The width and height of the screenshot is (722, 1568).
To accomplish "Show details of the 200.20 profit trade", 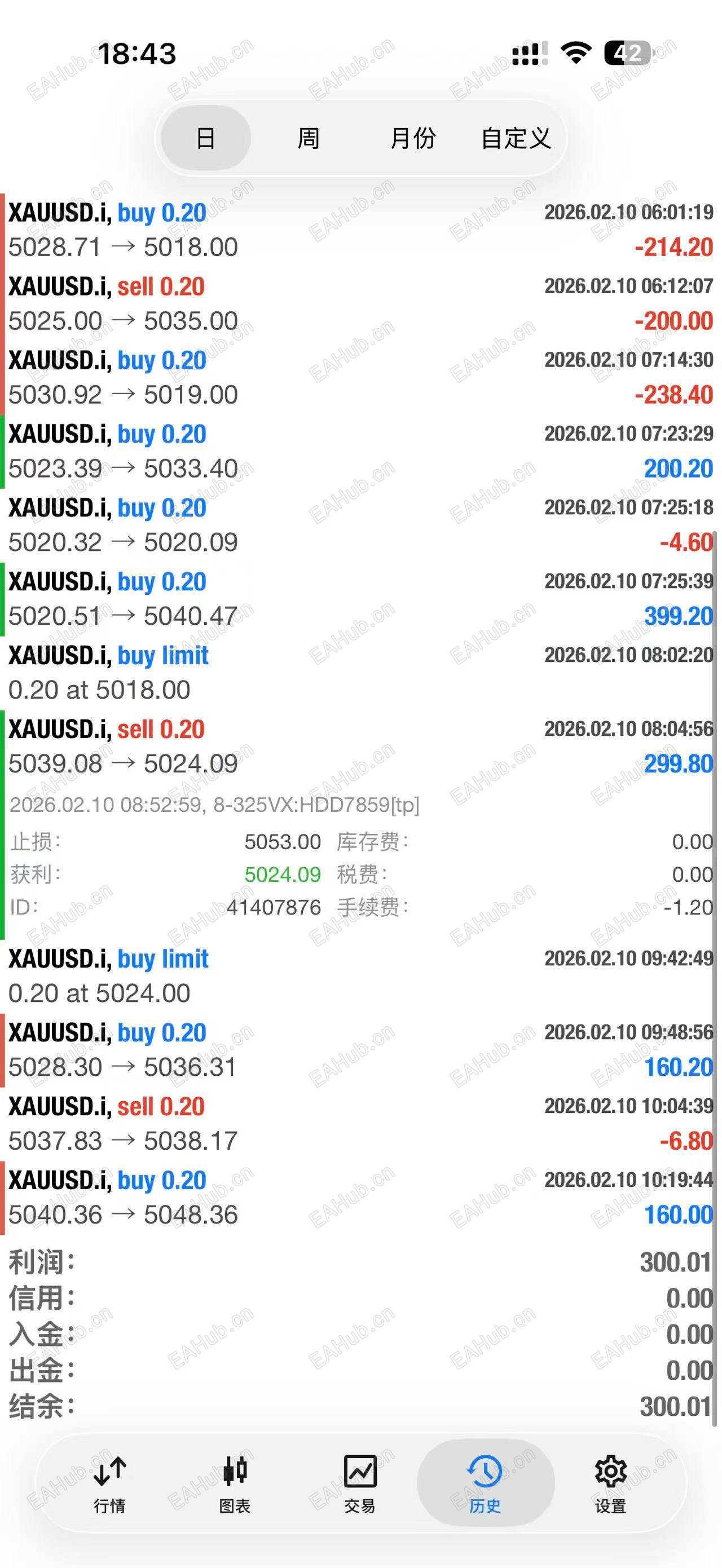I will coord(360,451).
